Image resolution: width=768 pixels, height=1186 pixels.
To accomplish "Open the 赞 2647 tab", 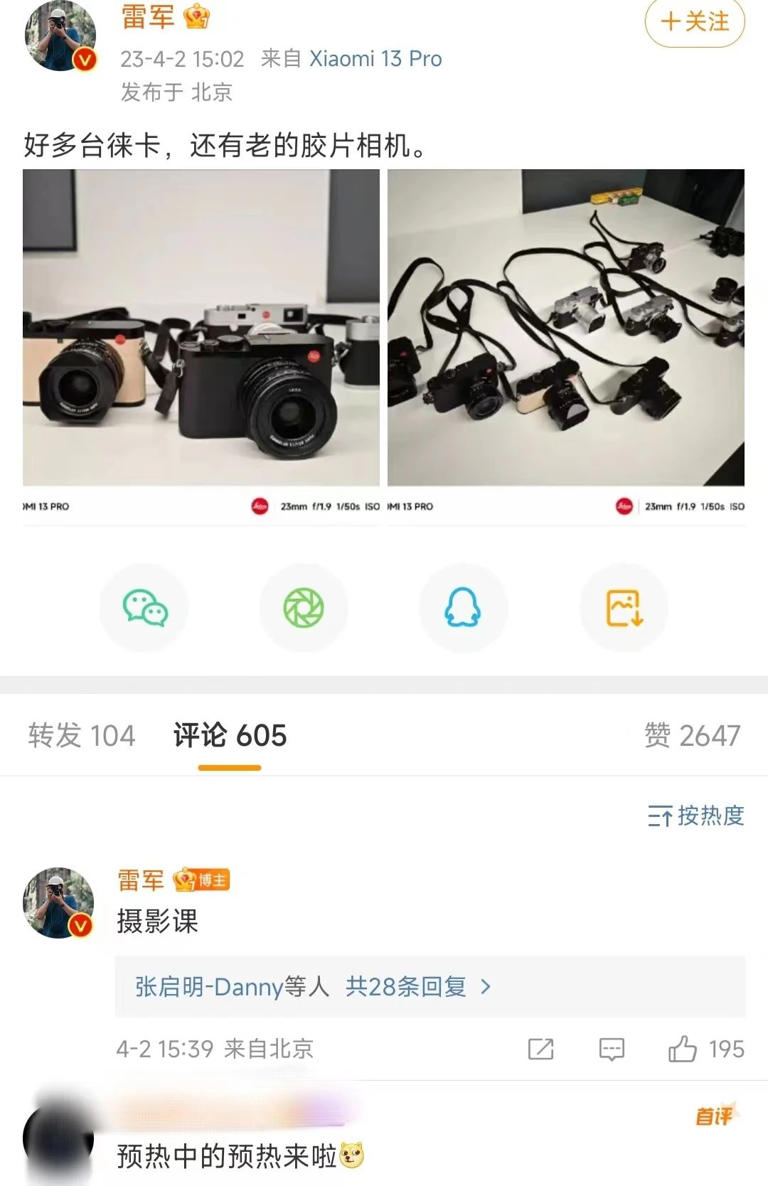I will coord(692,735).
